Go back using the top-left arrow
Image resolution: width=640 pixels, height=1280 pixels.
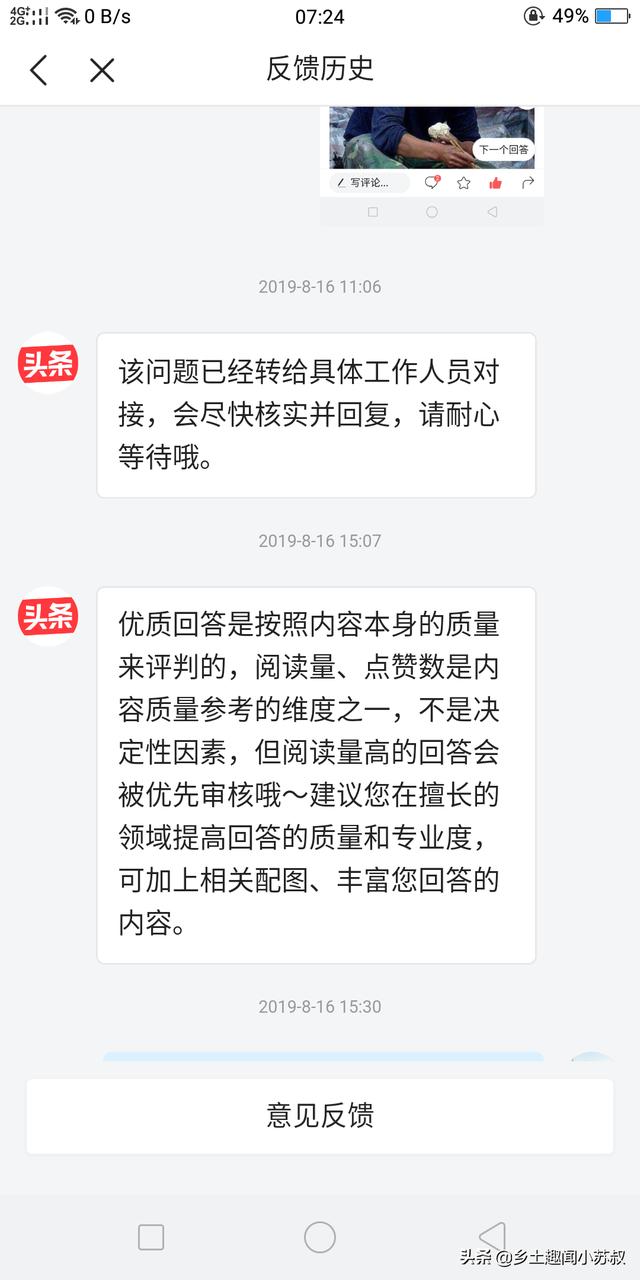[39, 69]
